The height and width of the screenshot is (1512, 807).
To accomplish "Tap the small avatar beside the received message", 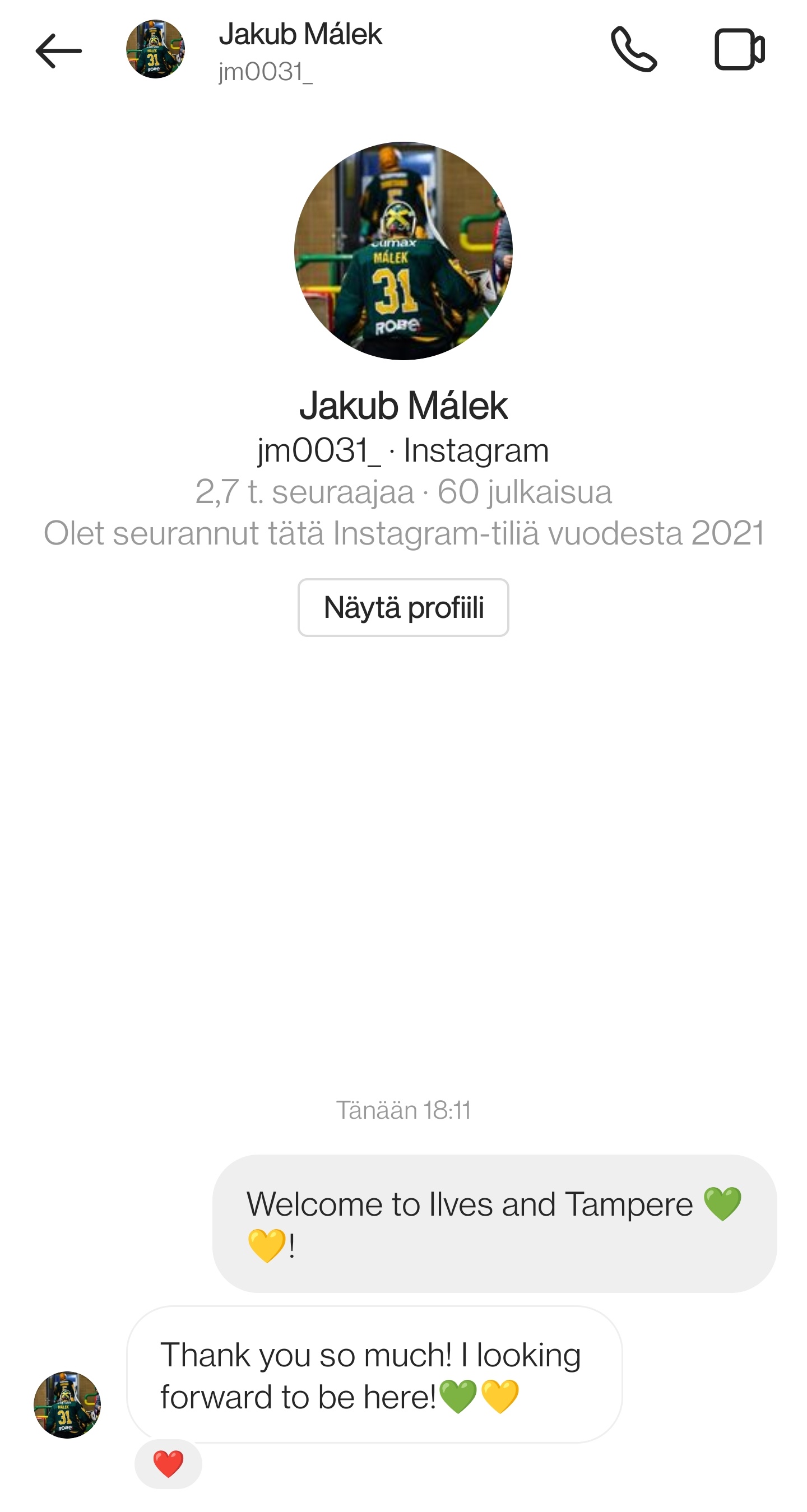I will click(67, 1404).
